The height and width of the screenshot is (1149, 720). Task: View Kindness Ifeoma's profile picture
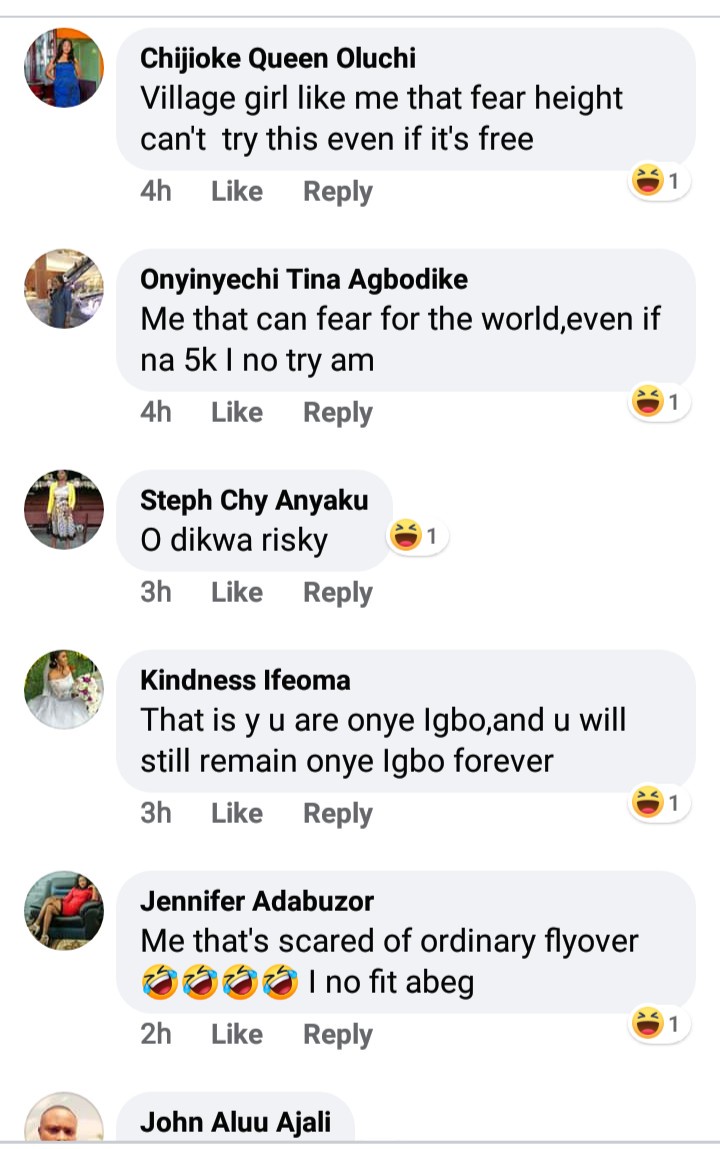pos(63,689)
